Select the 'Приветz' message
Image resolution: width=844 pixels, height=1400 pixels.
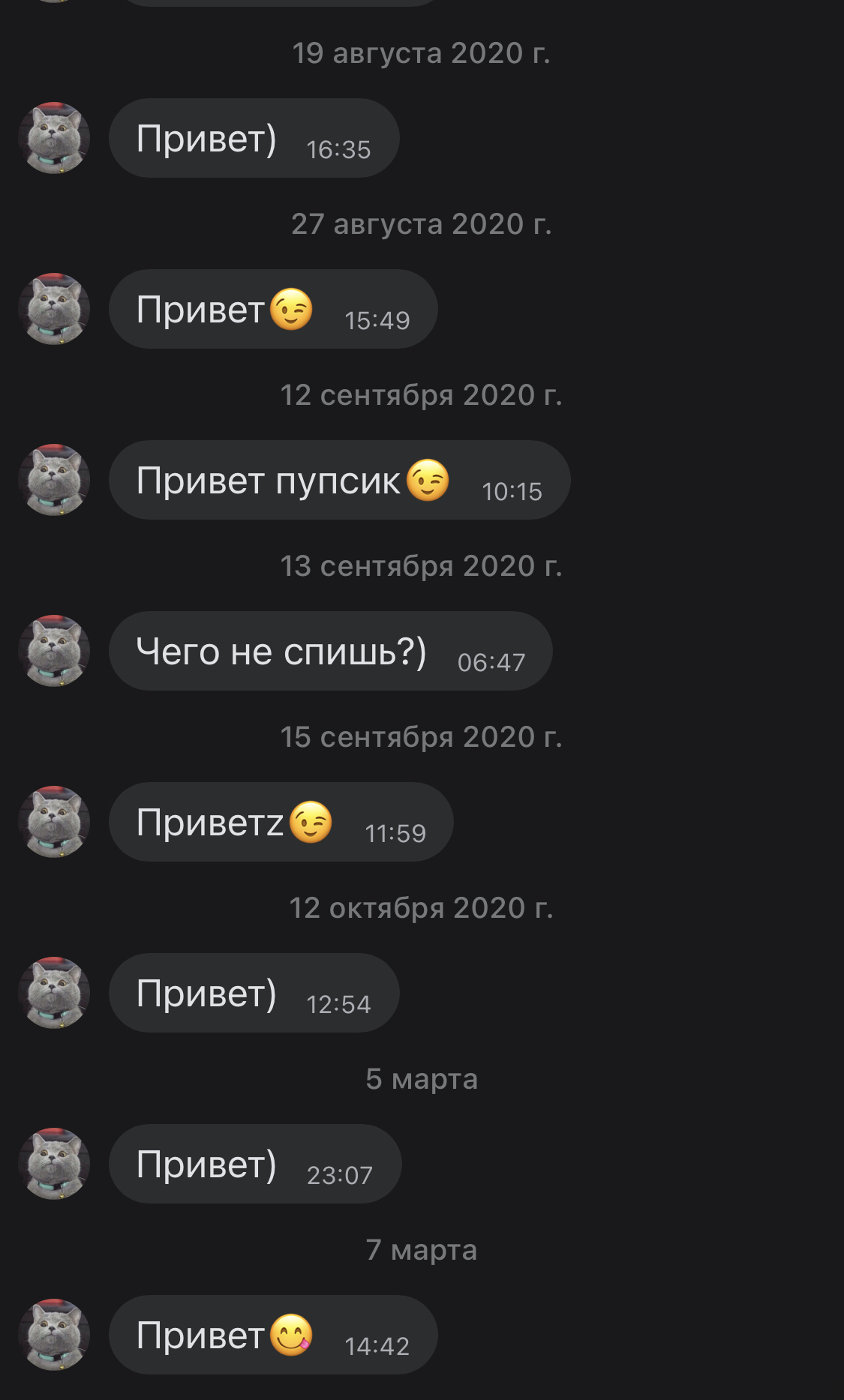[281, 822]
